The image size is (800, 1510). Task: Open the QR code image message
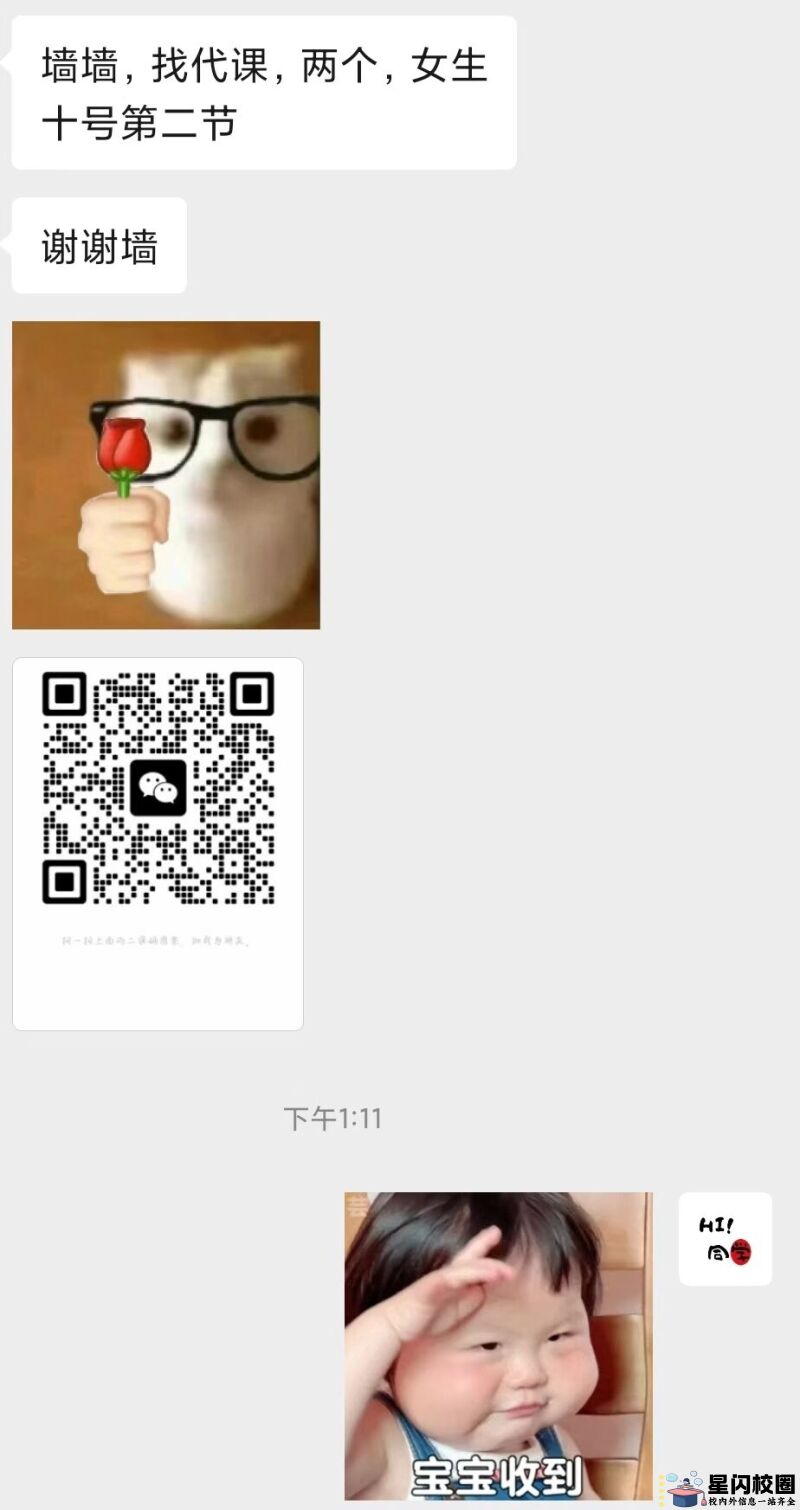[x=158, y=842]
